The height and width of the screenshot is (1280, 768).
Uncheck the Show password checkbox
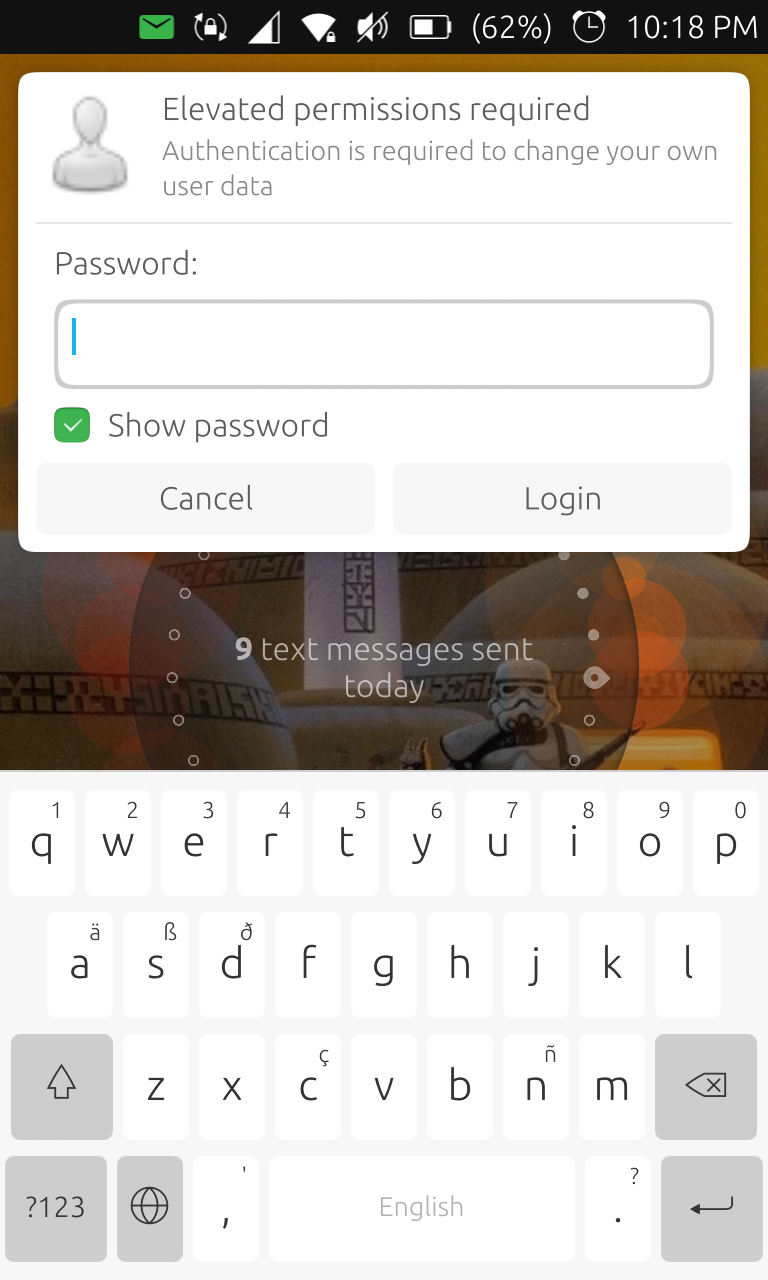72,426
